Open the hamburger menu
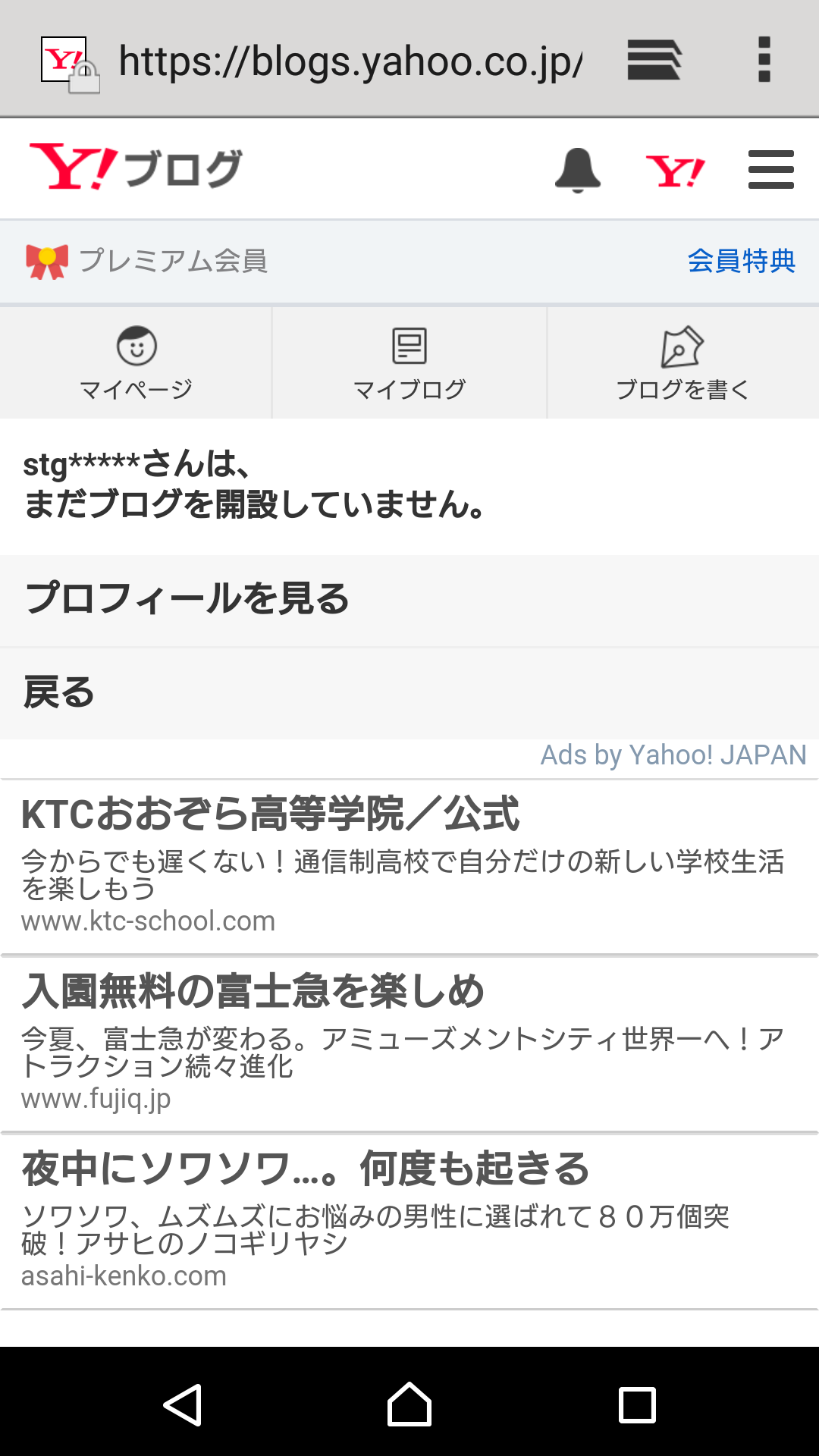 [x=770, y=169]
